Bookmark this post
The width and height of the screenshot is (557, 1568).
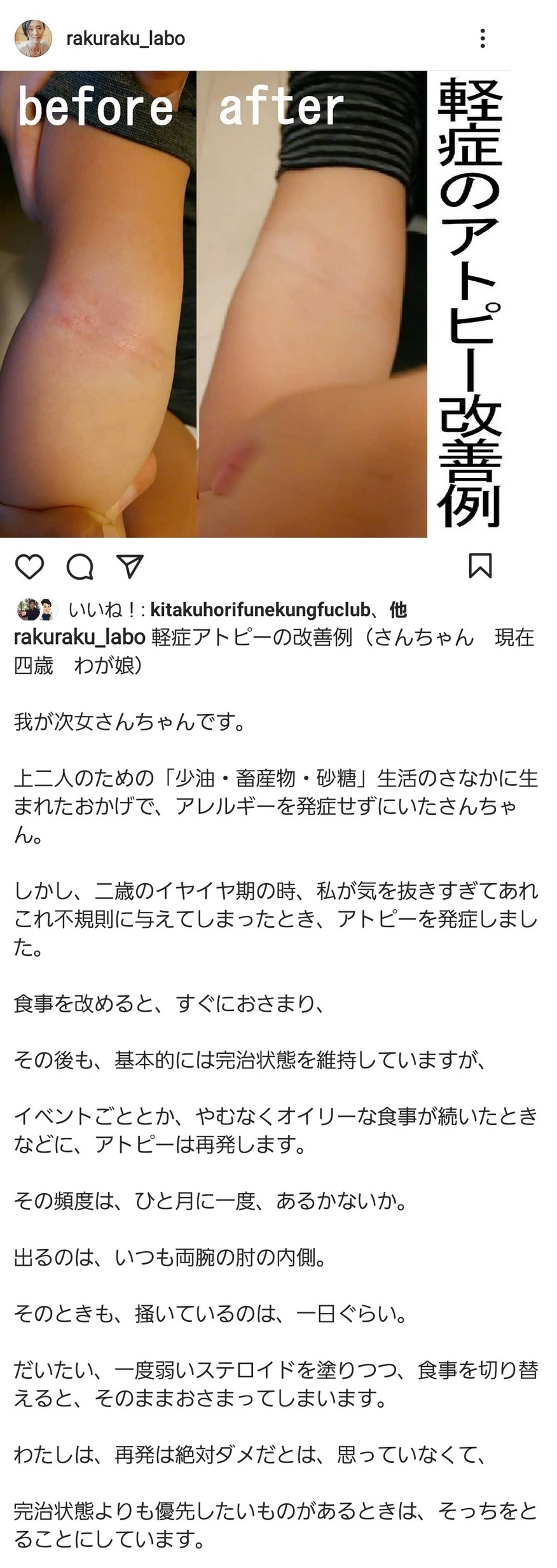click(480, 566)
